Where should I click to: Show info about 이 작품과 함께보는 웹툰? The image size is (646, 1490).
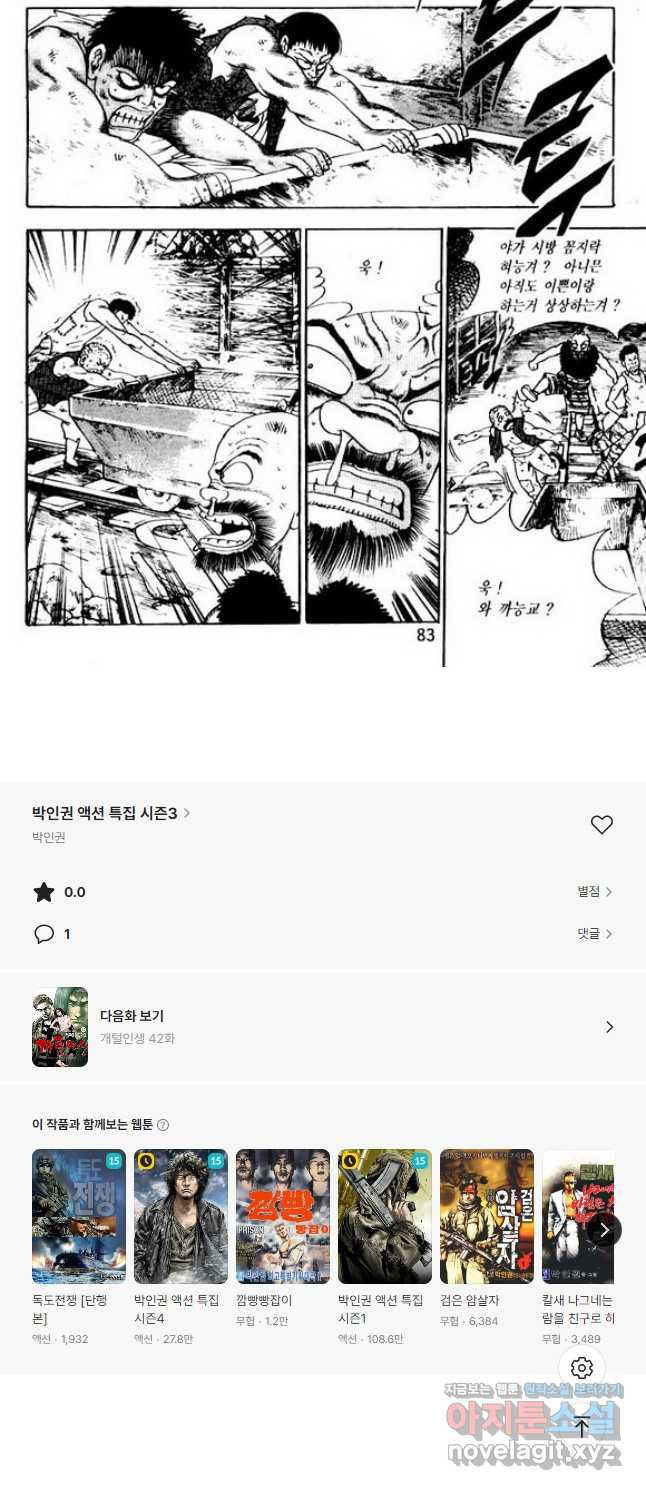click(x=163, y=1125)
